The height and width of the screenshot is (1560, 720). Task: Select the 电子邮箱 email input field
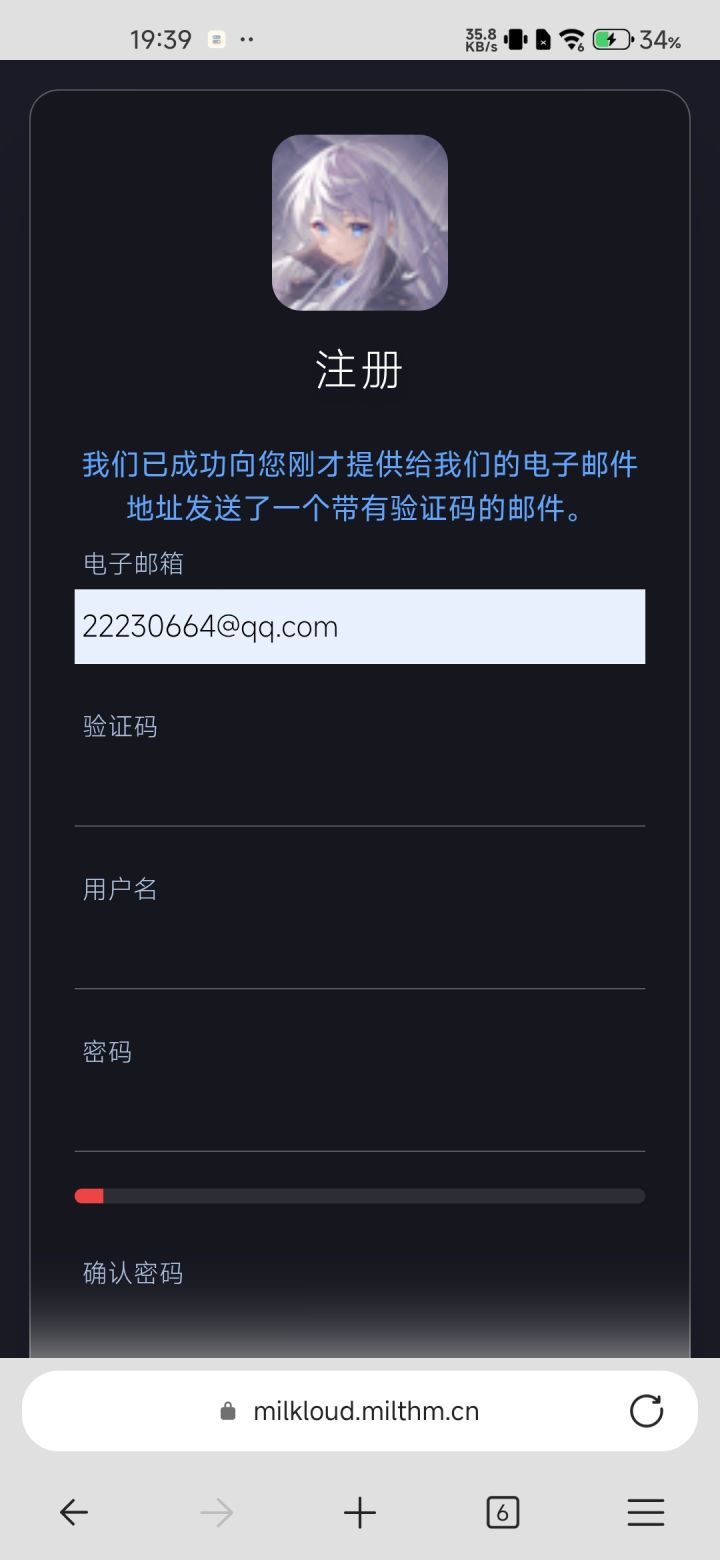pos(359,626)
